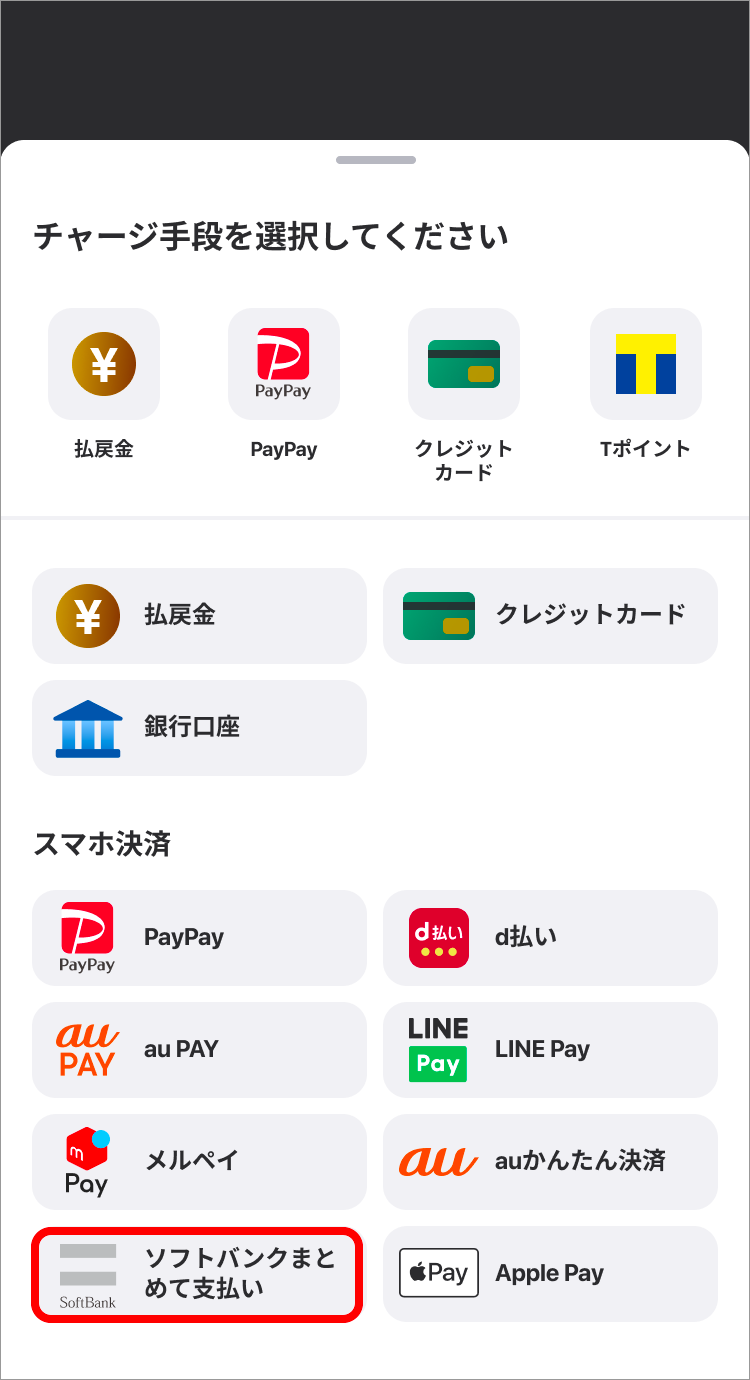
Task: Tap the square 払戻金 shortcut tile
Action: [x=104, y=365]
